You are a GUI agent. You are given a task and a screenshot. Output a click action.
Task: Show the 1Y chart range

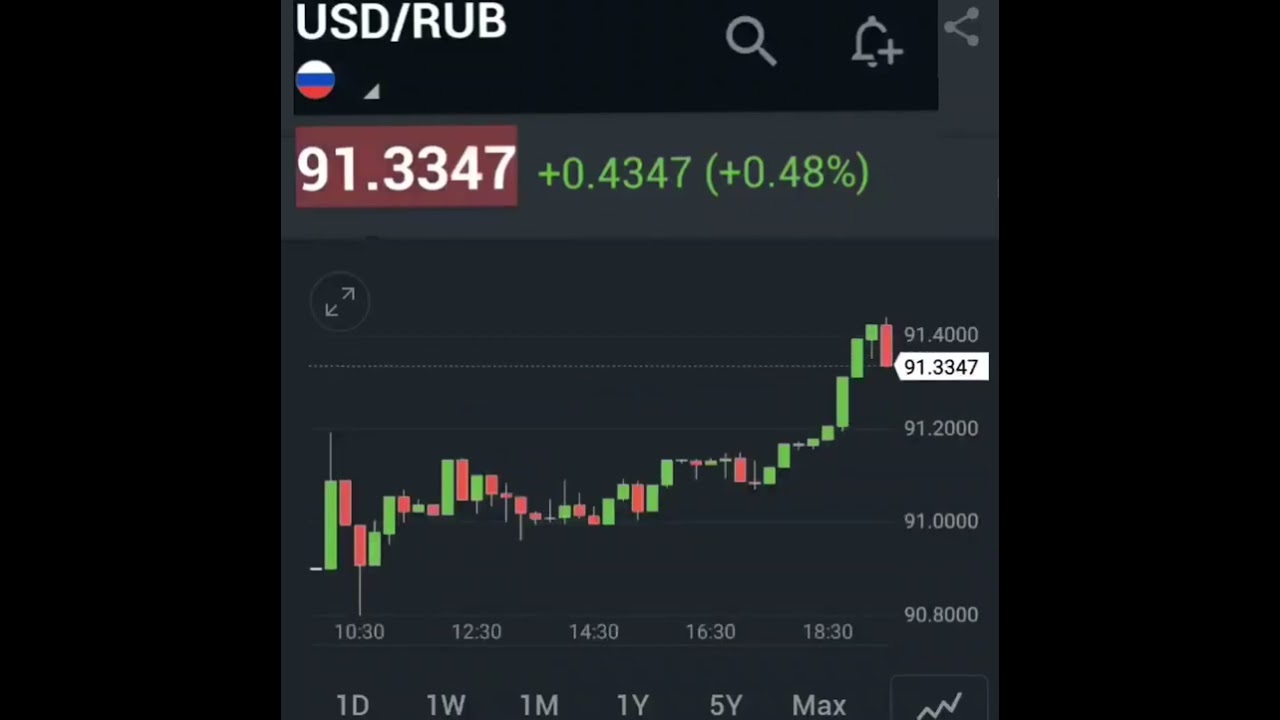(632, 705)
